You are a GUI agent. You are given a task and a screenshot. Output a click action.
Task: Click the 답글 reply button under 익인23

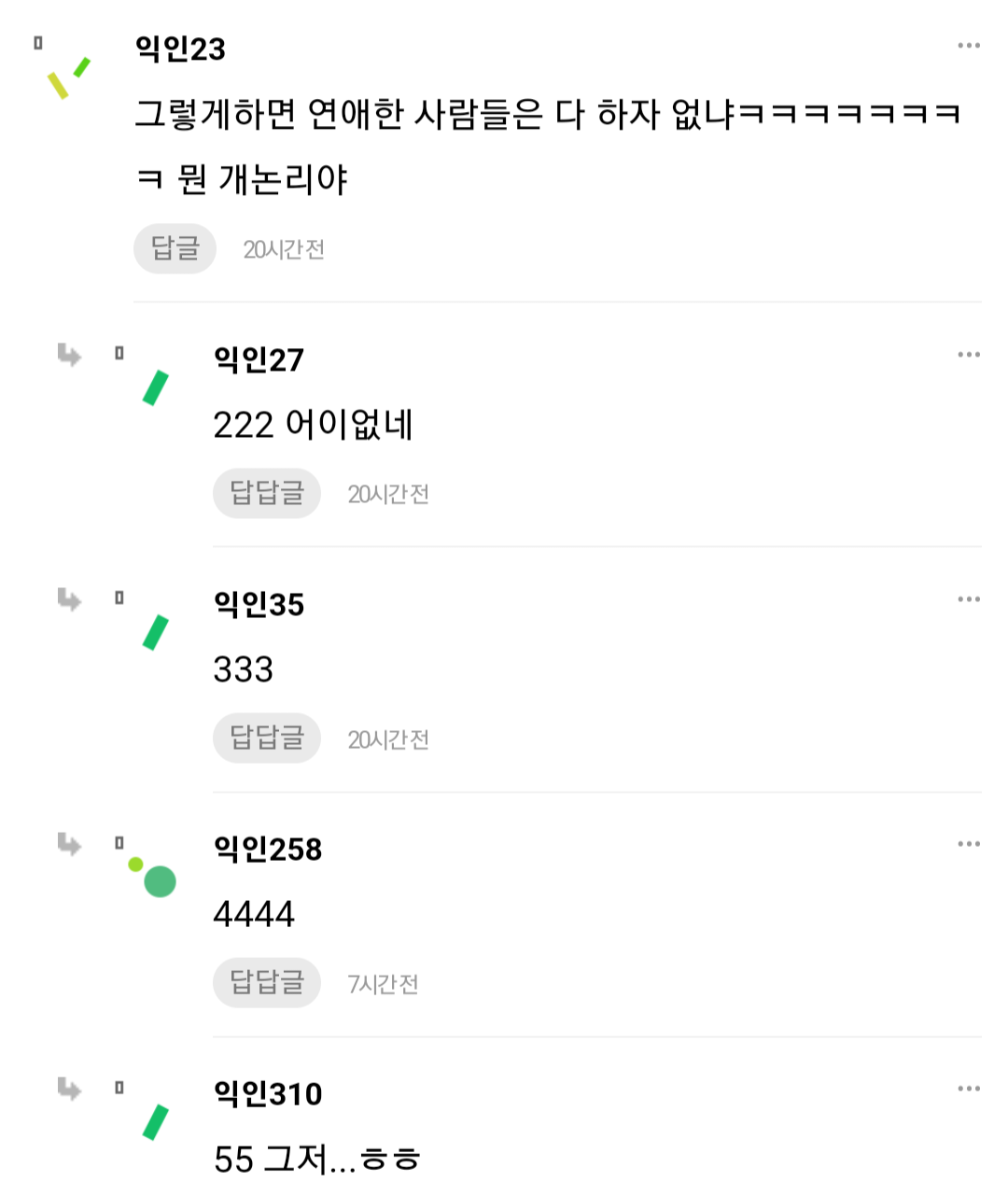(174, 248)
